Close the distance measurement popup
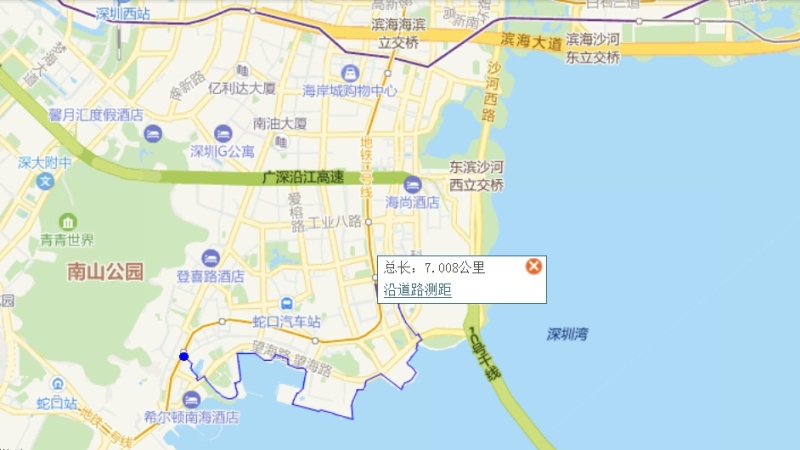Image resolution: width=800 pixels, height=450 pixels. [534, 266]
